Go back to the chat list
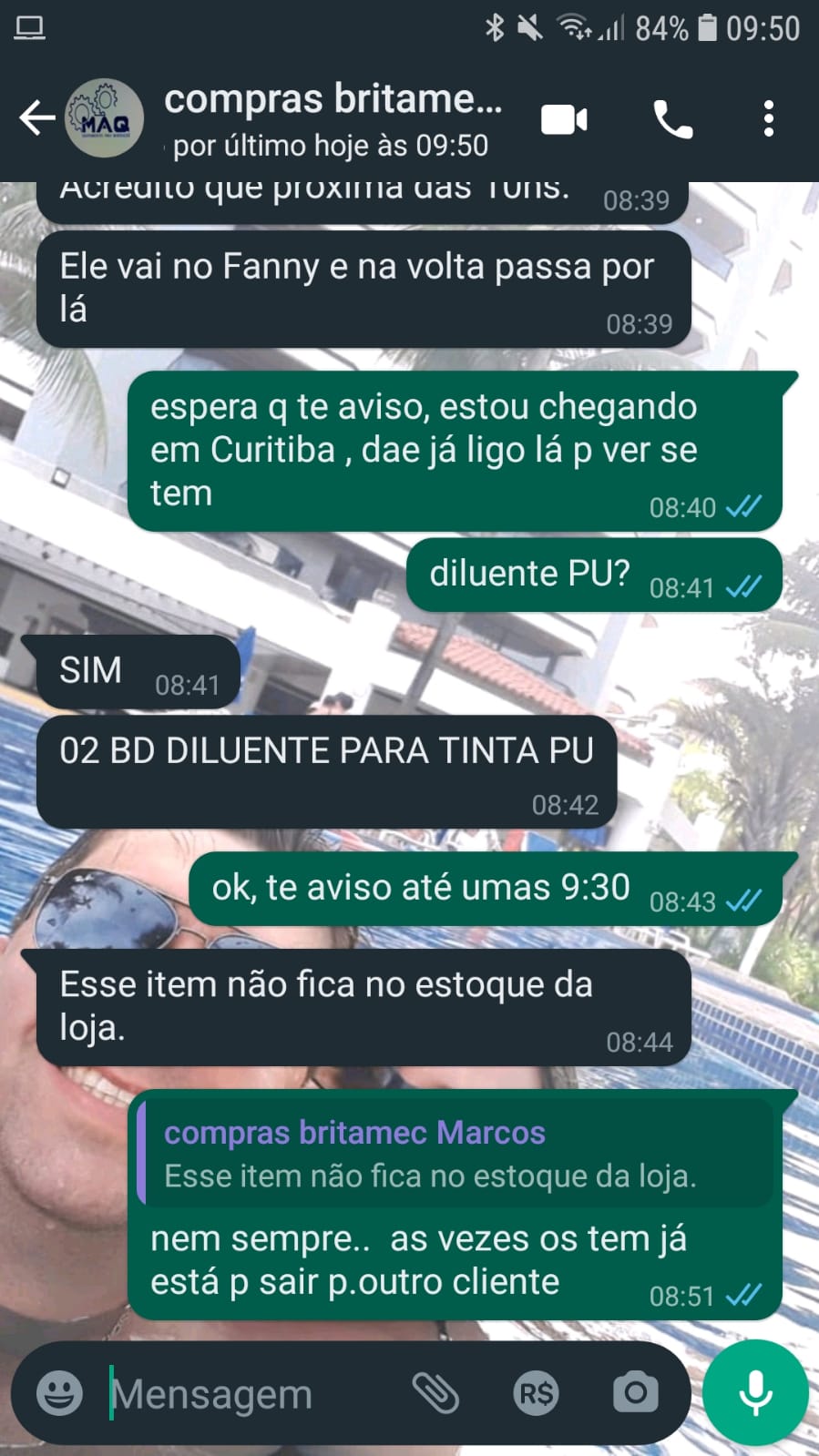This screenshot has height=1456, width=819. click(36, 118)
